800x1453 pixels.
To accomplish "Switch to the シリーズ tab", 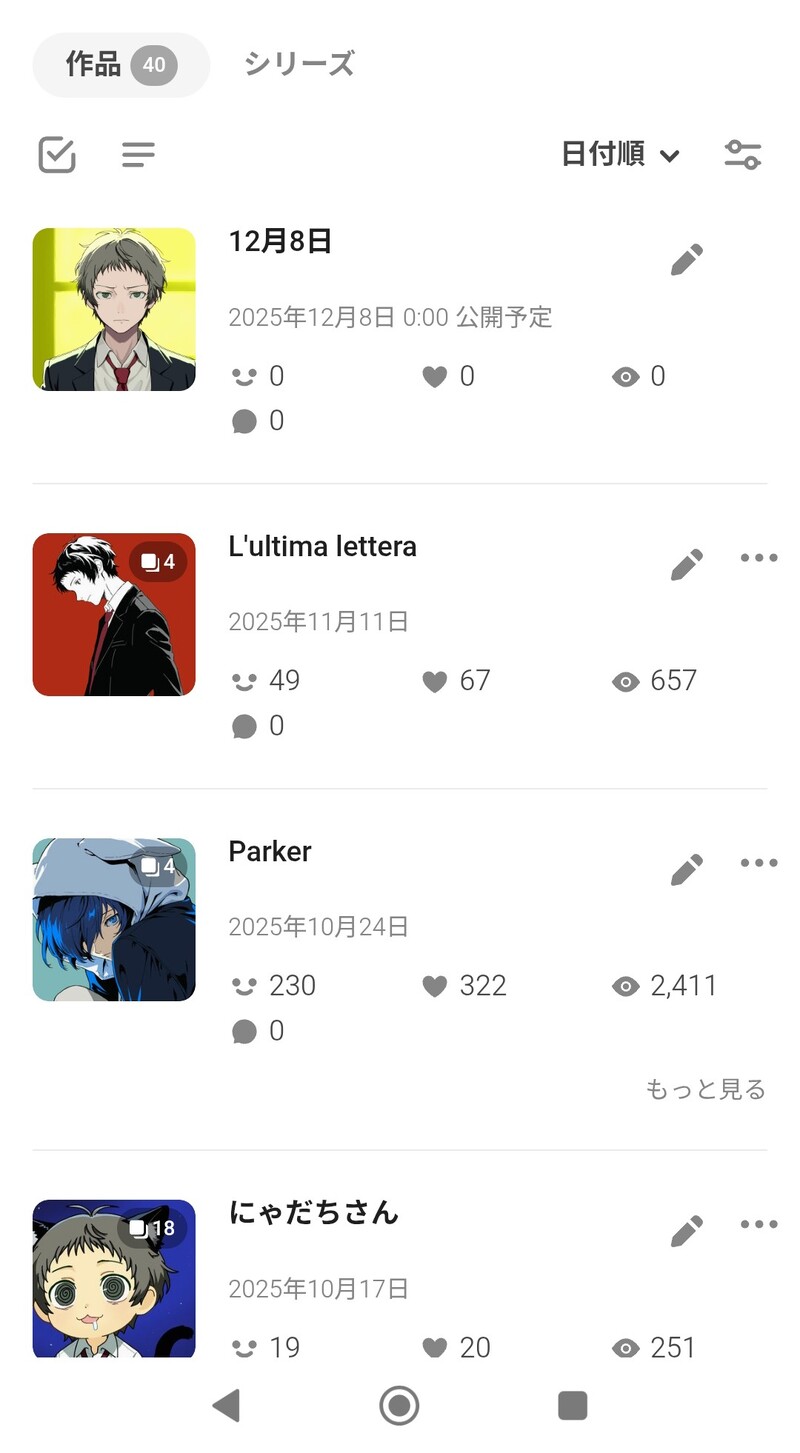I will coord(299,64).
